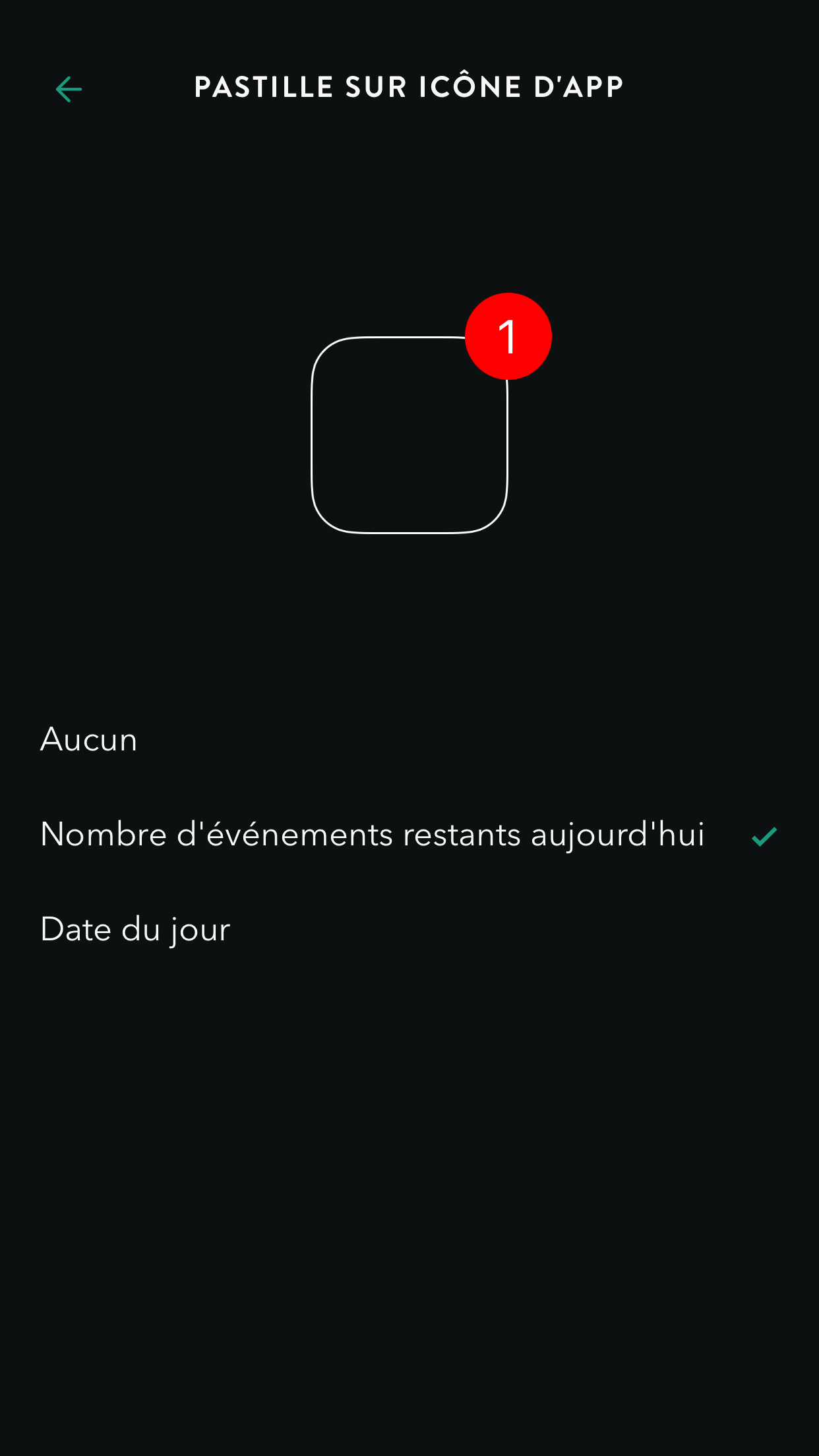Select the Aucun badge option
The height and width of the screenshot is (1456, 819).
(x=409, y=739)
